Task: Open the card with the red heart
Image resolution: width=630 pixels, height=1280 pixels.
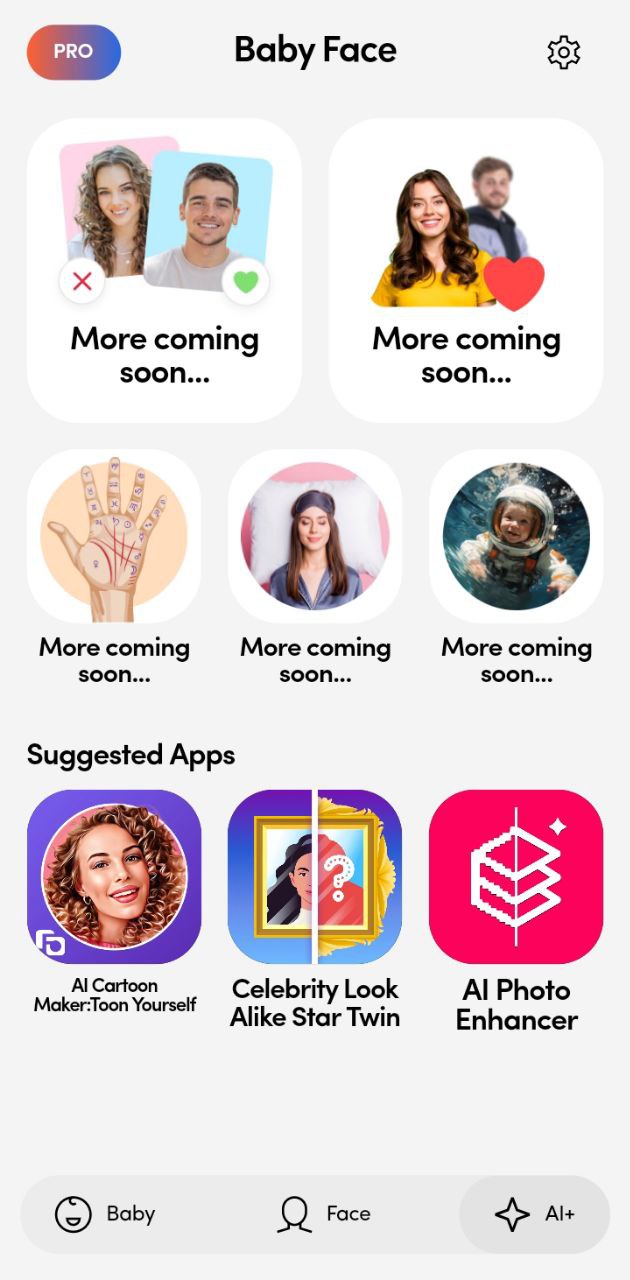Action: [466, 270]
